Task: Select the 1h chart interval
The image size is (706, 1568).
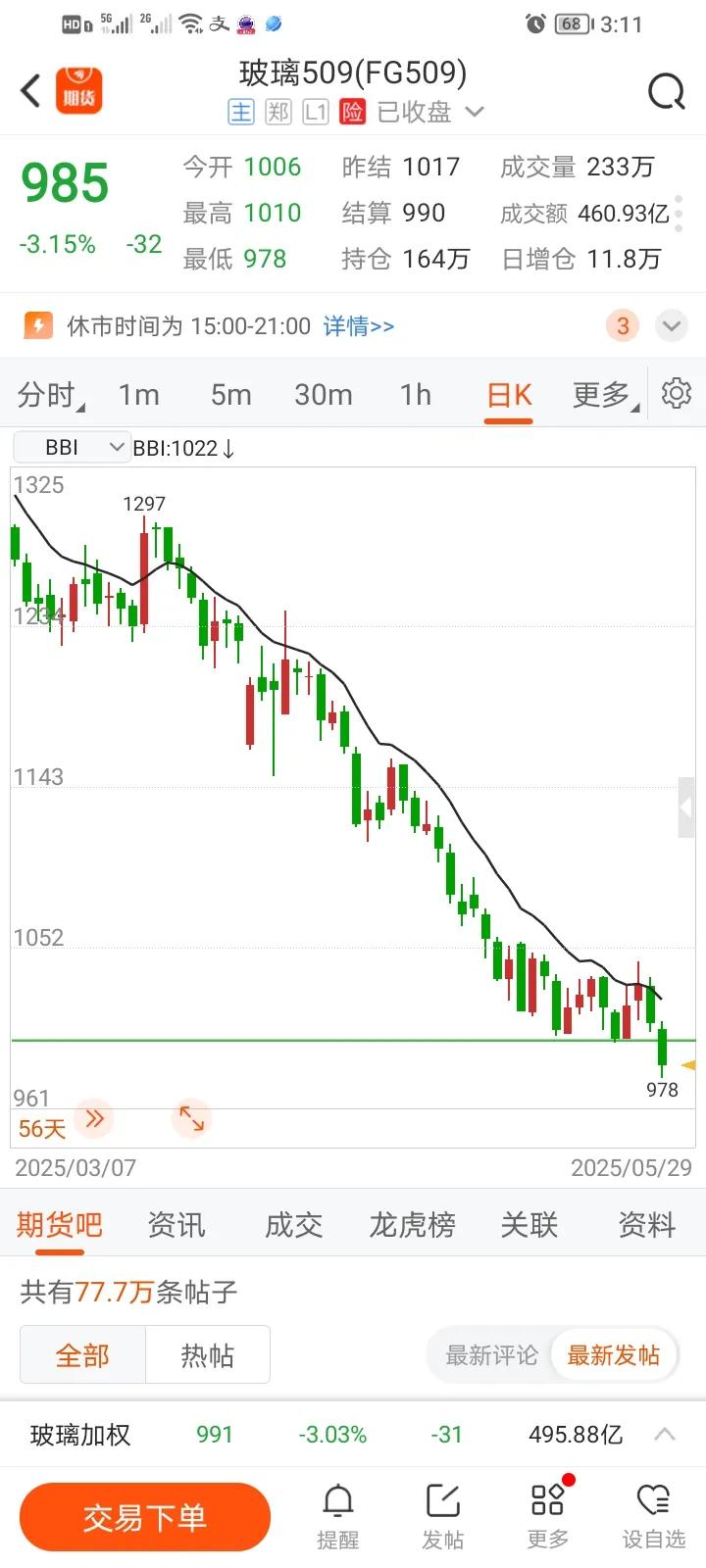Action: tap(416, 395)
